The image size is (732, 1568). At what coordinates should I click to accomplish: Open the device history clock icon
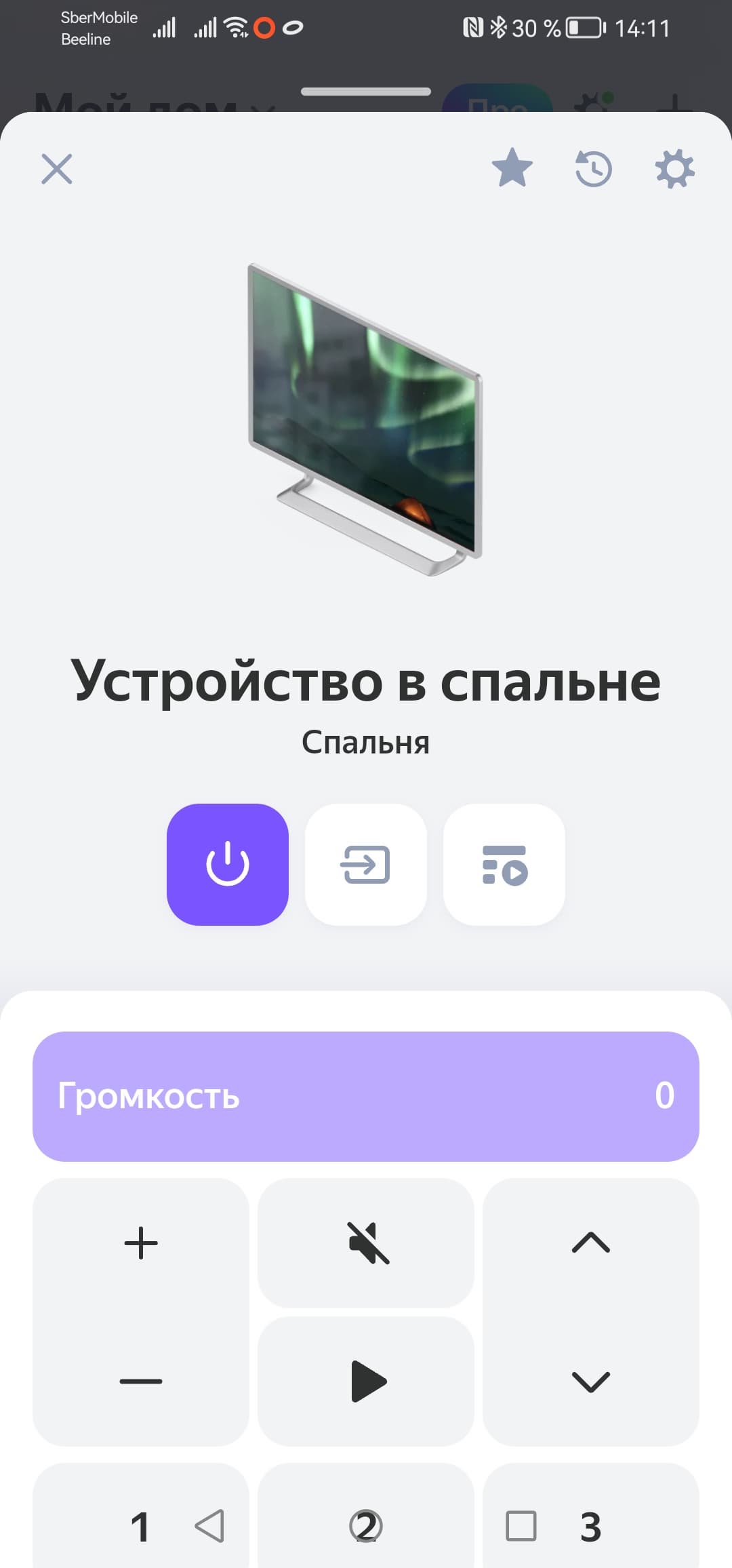pos(594,169)
